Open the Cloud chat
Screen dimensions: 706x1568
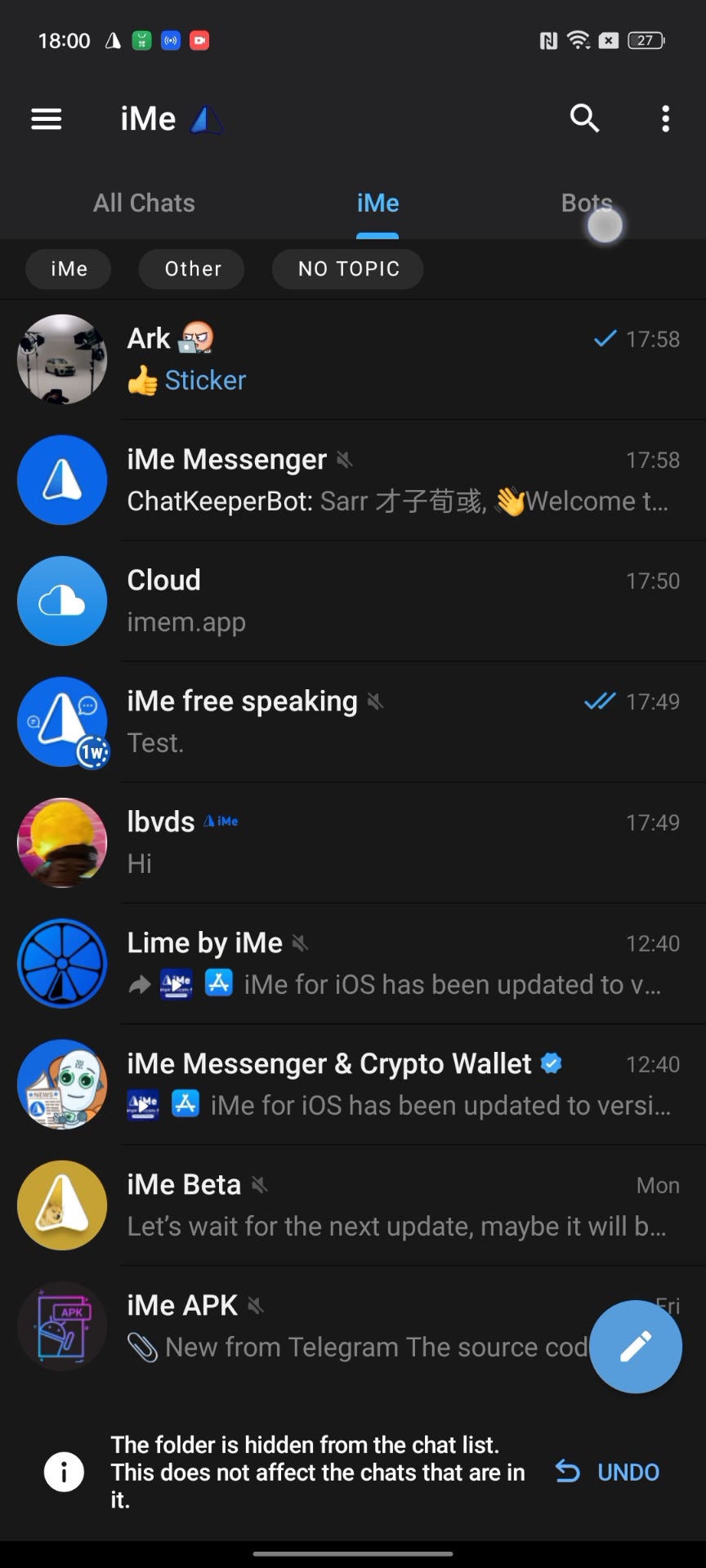(351, 601)
